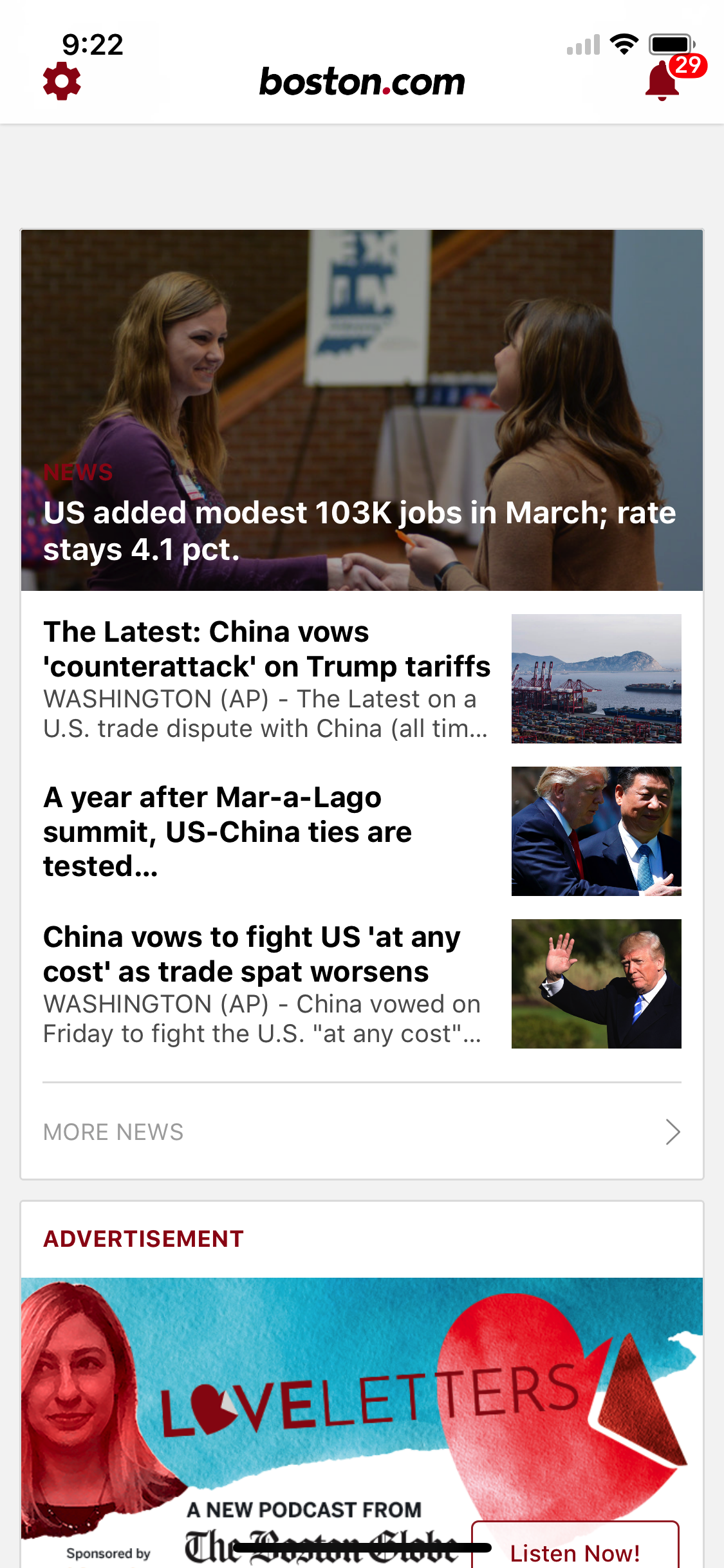The image size is (724, 1568).
Task: Open the MORE NEWS section
Action: (113, 1131)
